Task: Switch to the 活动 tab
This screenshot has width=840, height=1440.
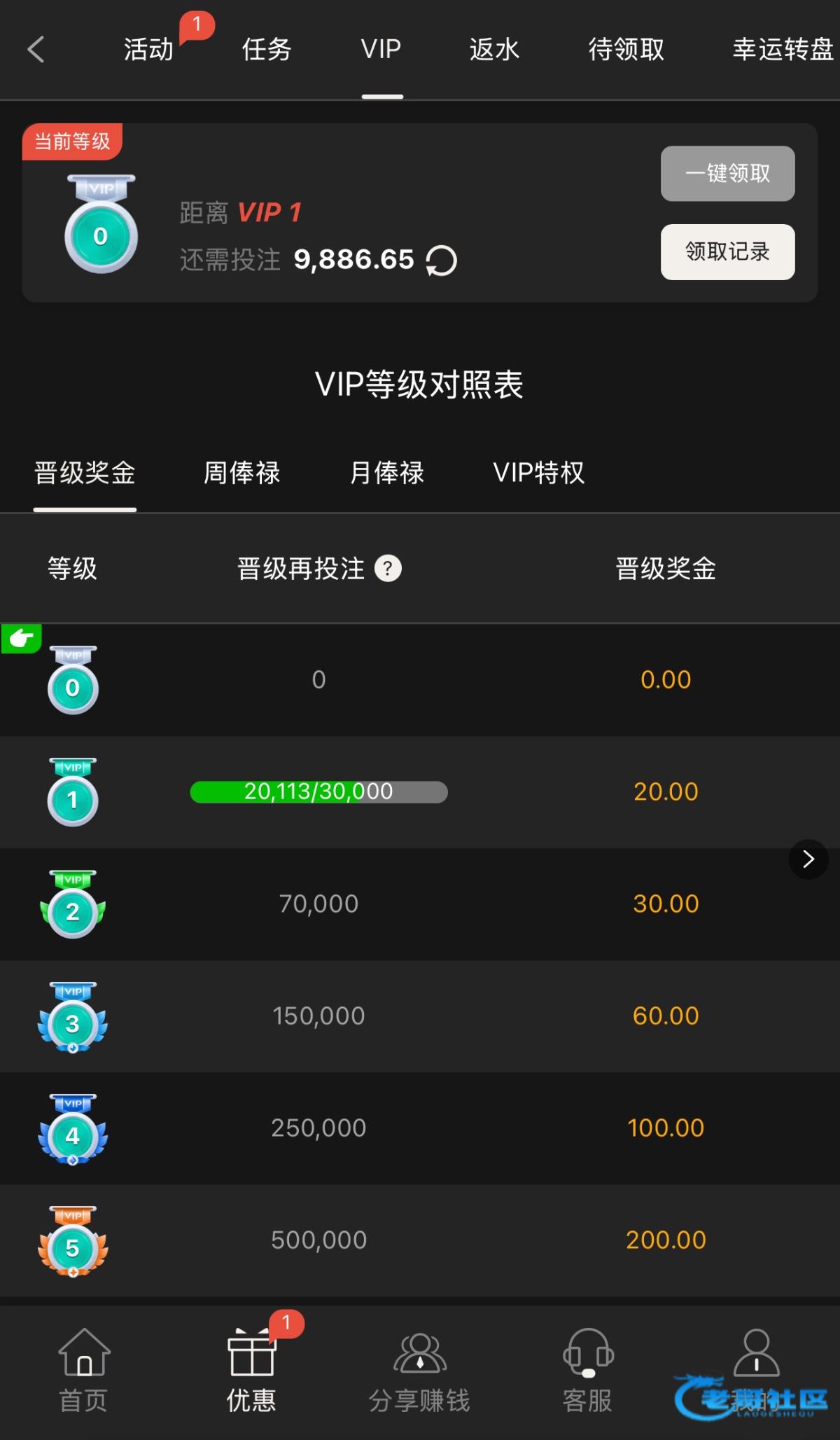Action: point(148,49)
